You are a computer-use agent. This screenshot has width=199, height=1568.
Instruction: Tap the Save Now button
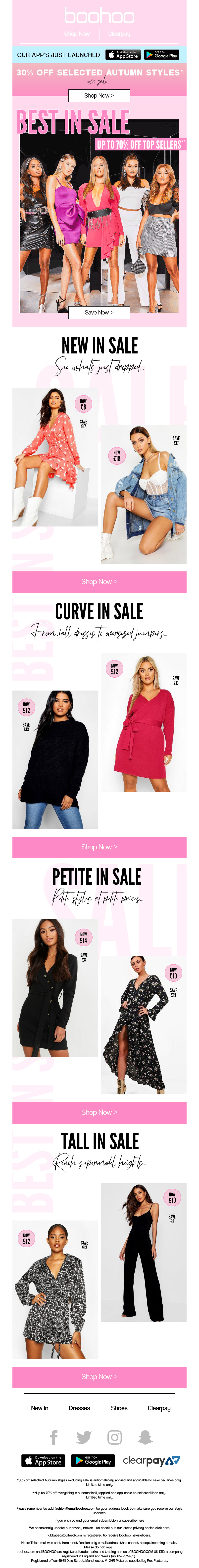click(99, 312)
